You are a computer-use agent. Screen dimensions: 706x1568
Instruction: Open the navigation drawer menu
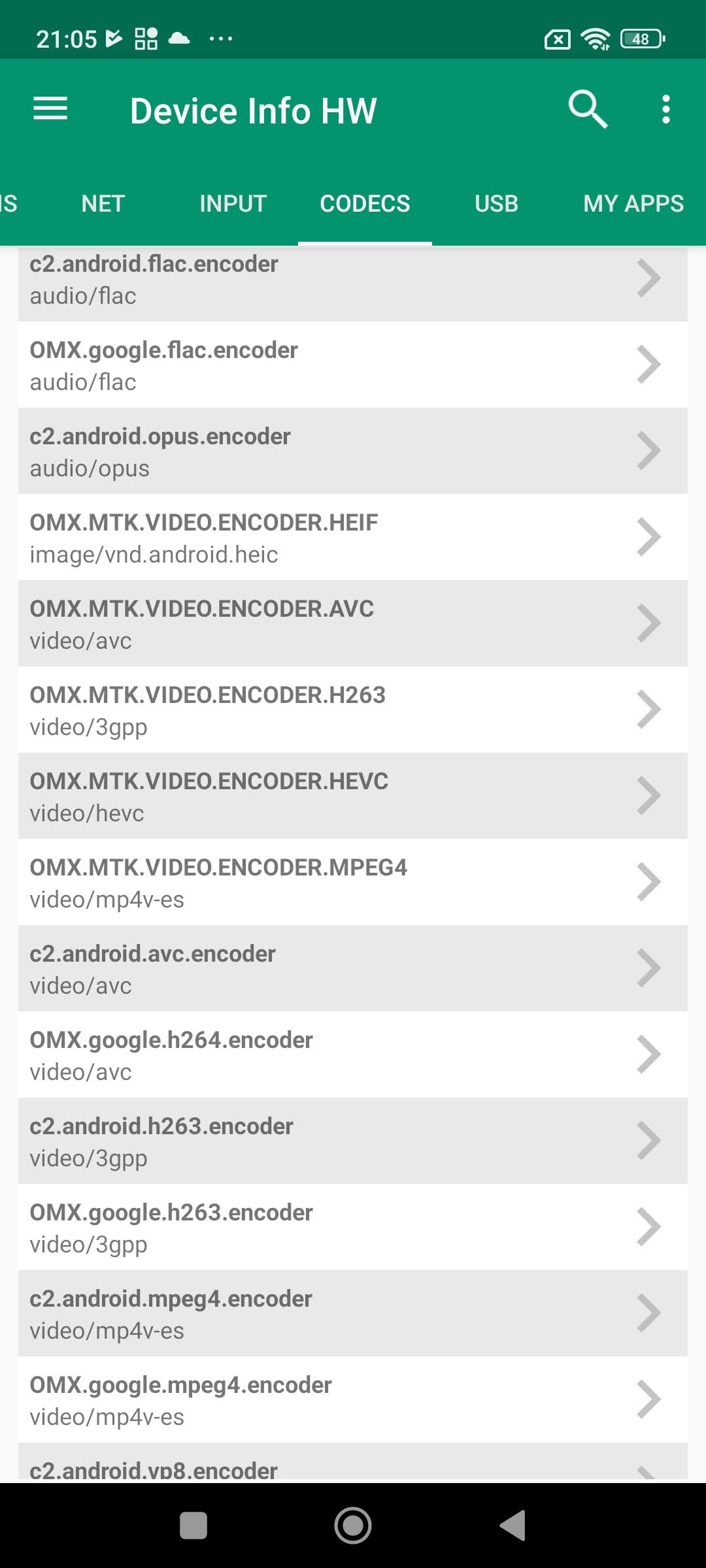50,109
